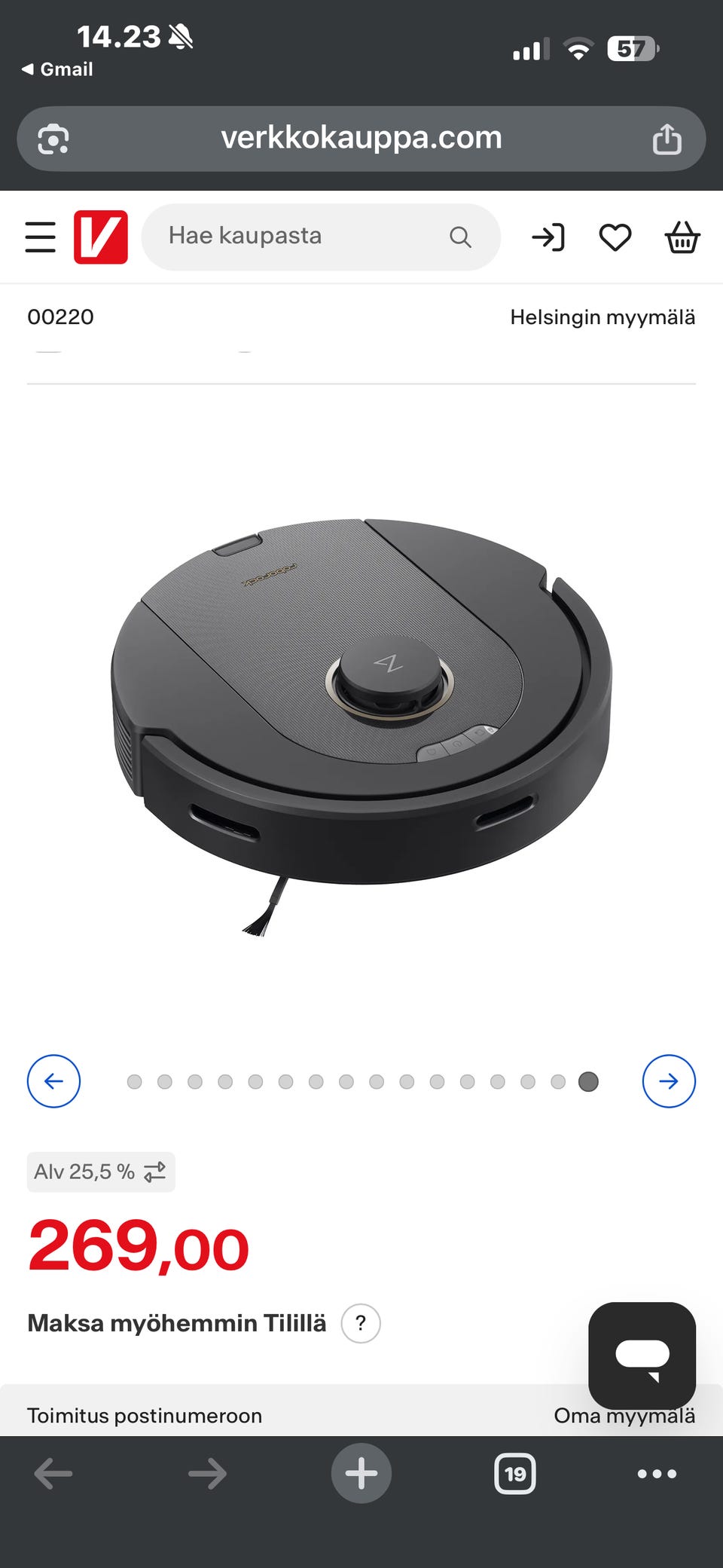Go to the Verkkokauppa home logo
Screen dimensions: 723x1568
pos(101,237)
